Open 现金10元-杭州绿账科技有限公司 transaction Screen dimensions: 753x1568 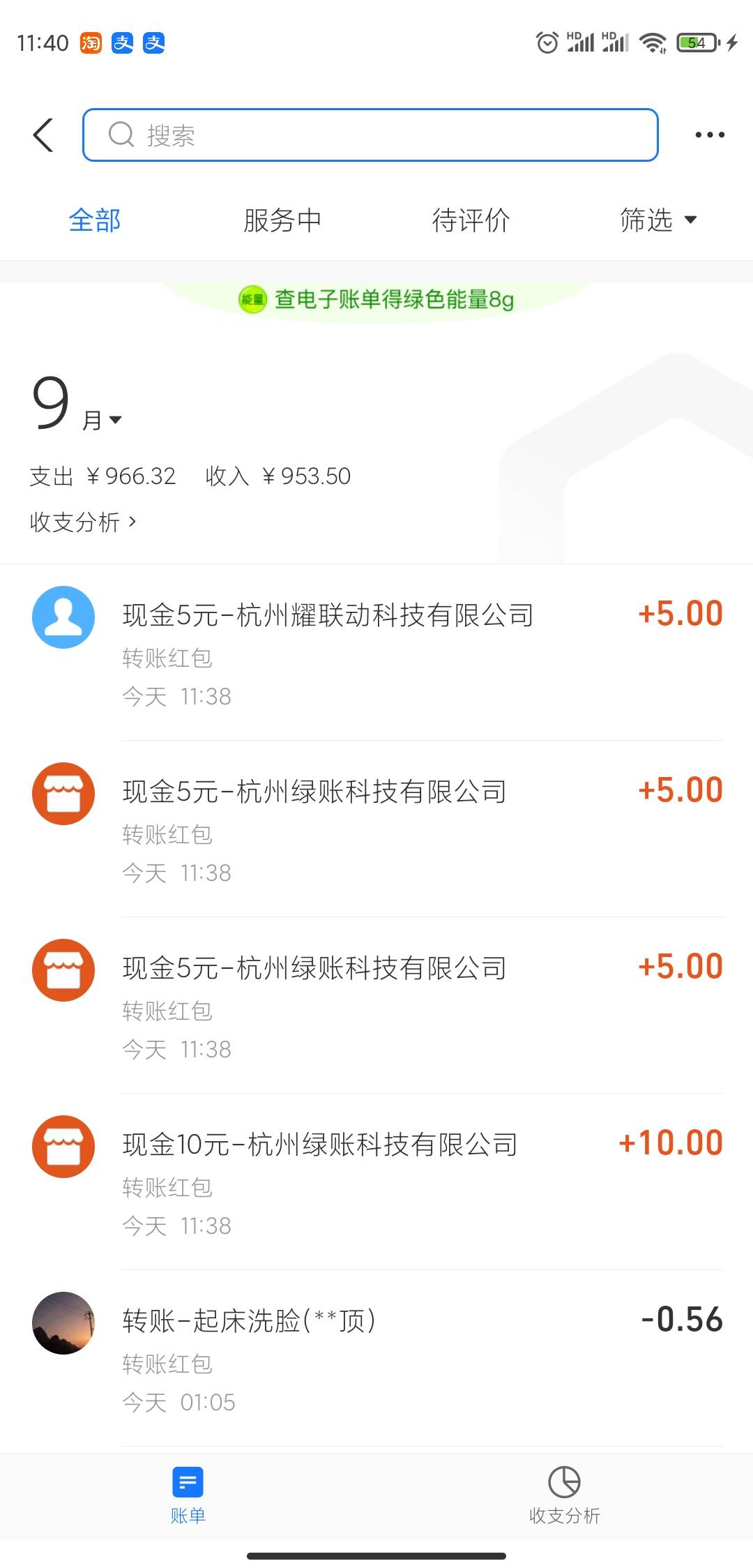pos(376,1182)
